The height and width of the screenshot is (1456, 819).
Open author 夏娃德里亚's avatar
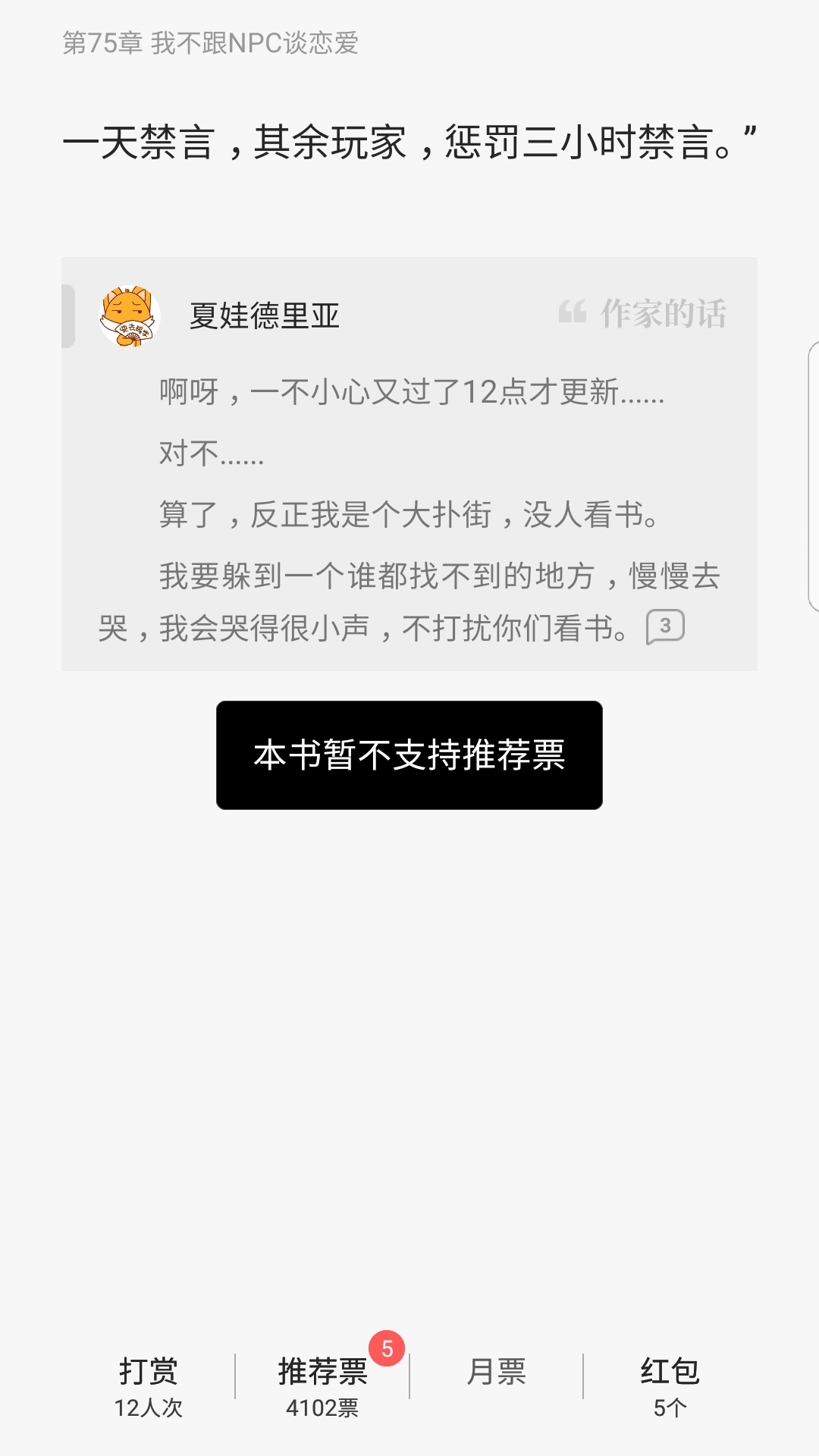click(x=130, y=316)
